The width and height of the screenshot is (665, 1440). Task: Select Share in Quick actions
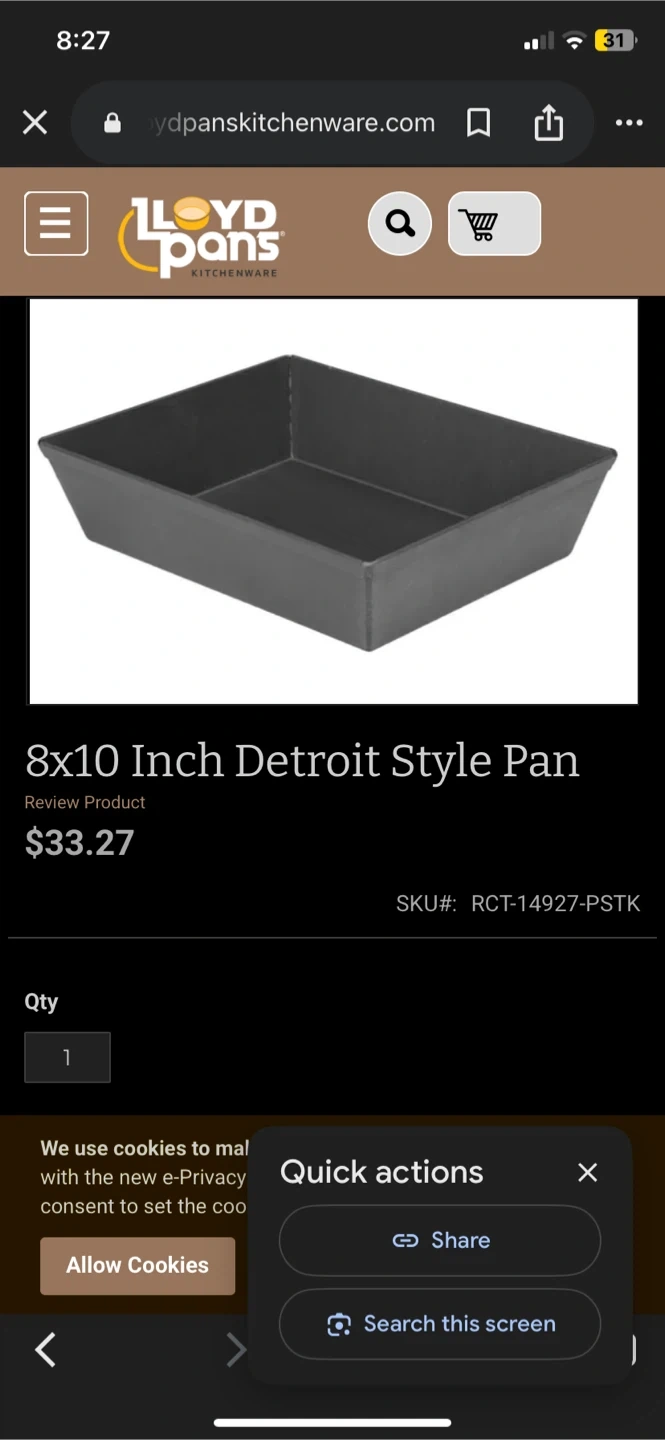440,1240
